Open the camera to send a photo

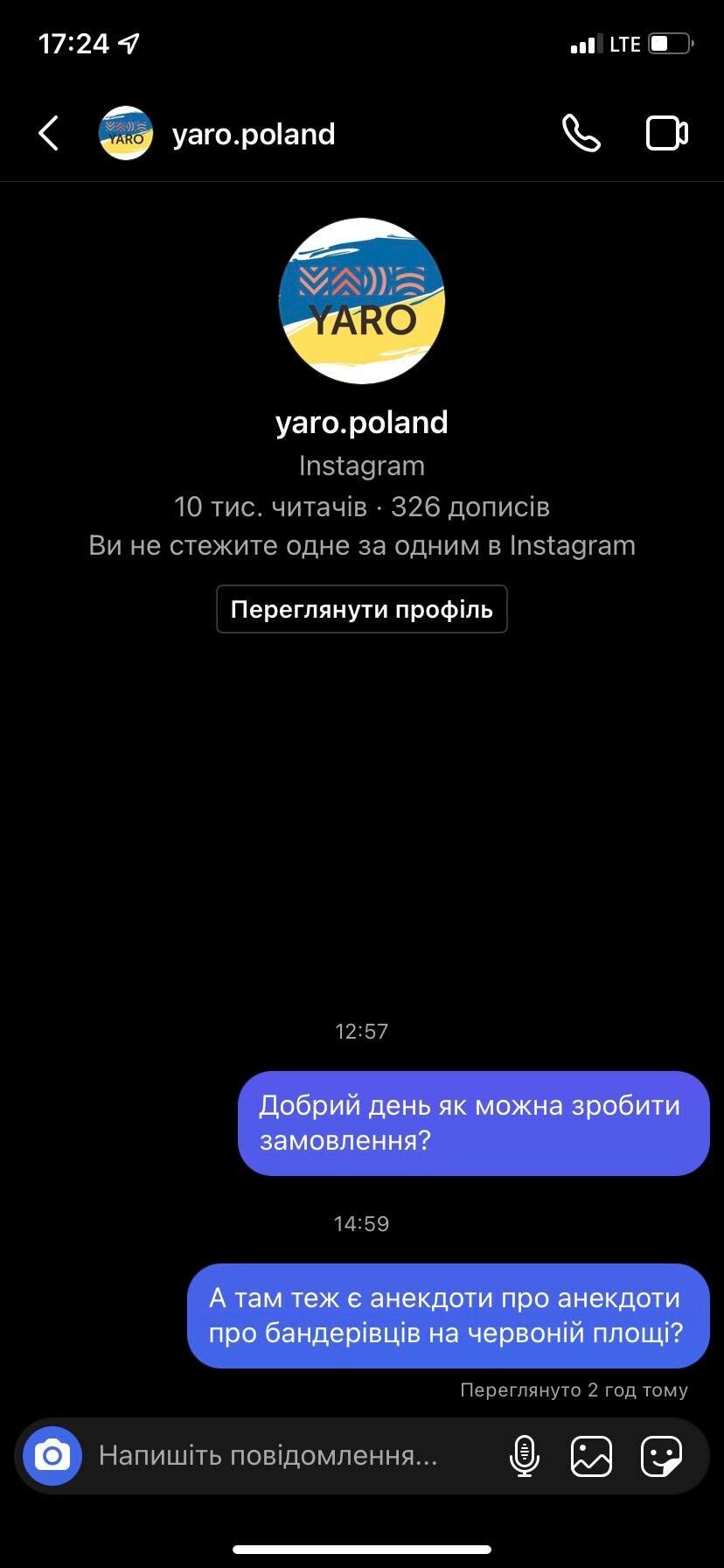tap(52, 1456)
